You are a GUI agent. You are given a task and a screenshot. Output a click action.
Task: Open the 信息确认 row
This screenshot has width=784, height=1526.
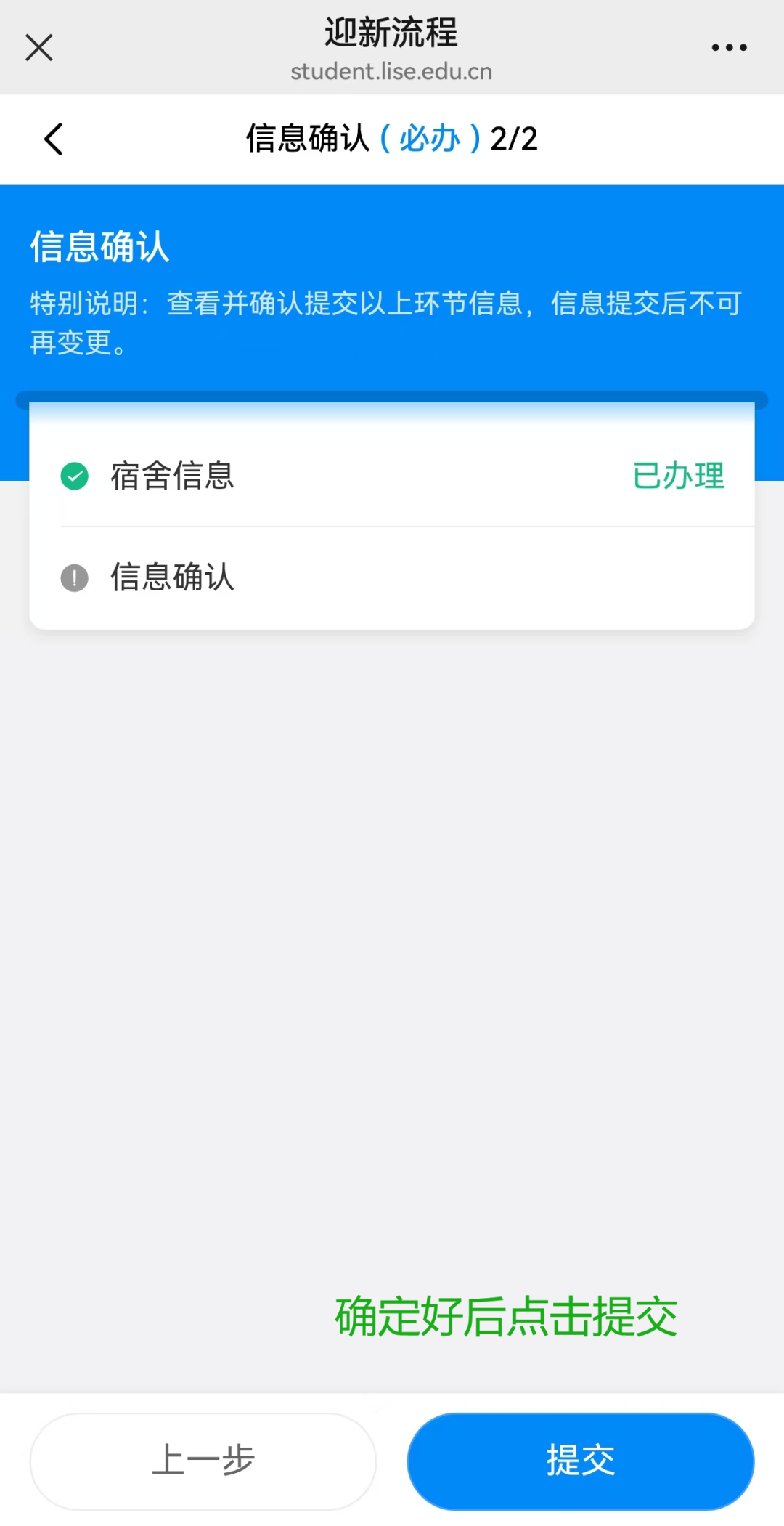(x=392, y=578)
